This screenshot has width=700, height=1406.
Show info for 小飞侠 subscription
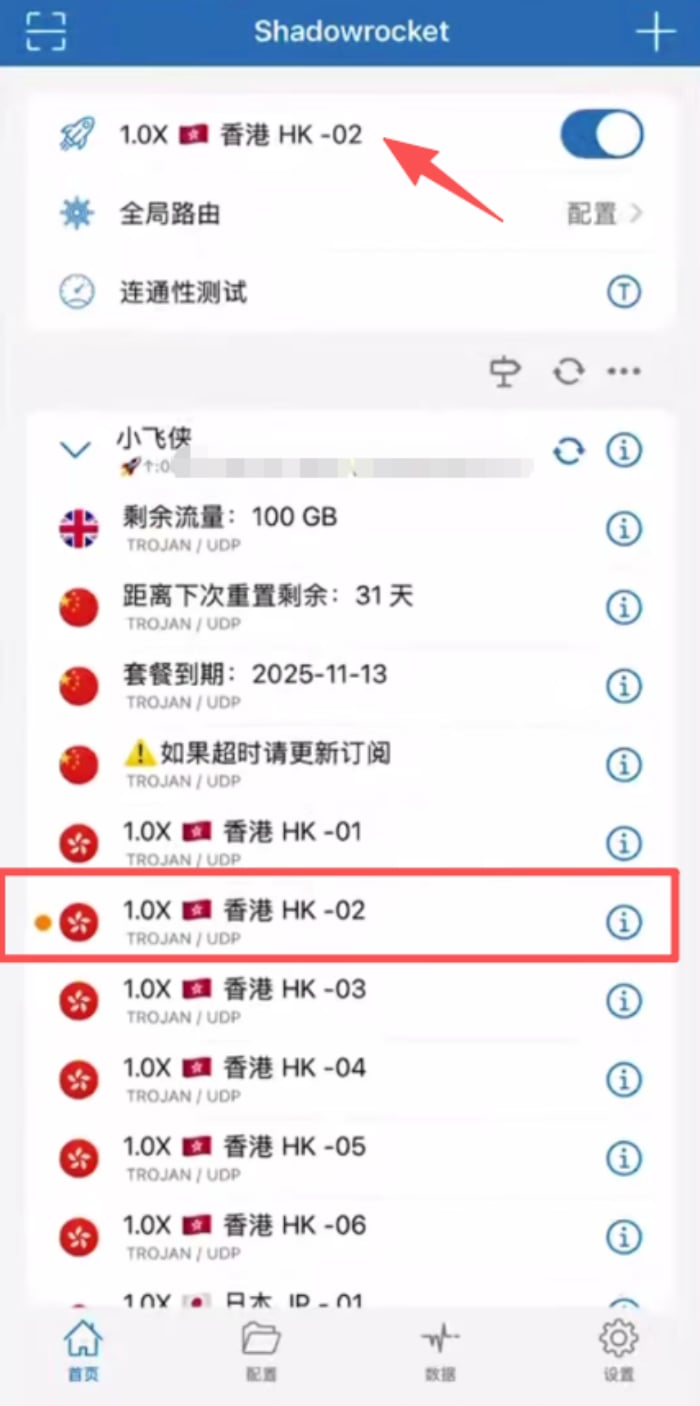[624, 451]
